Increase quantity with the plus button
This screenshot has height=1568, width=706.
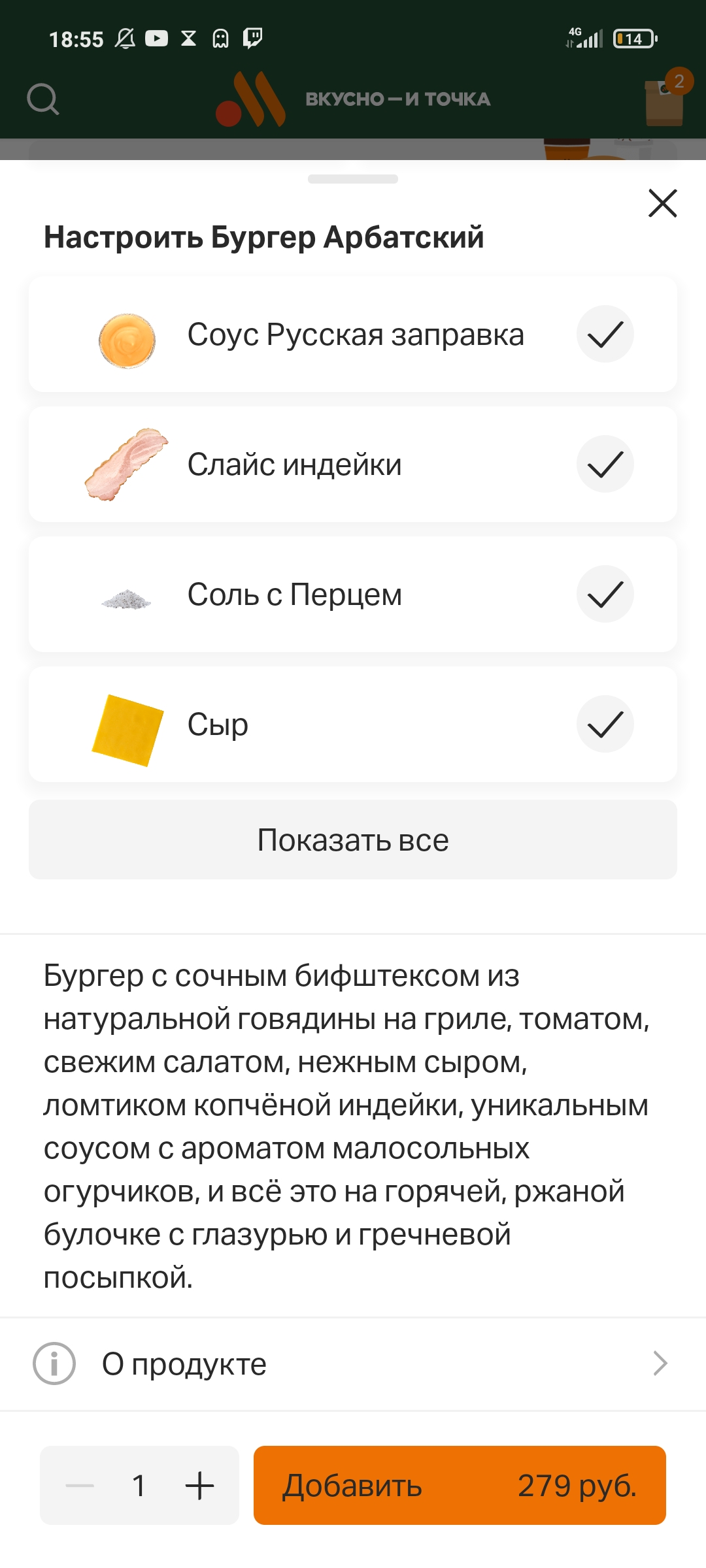coord(199,1485)
